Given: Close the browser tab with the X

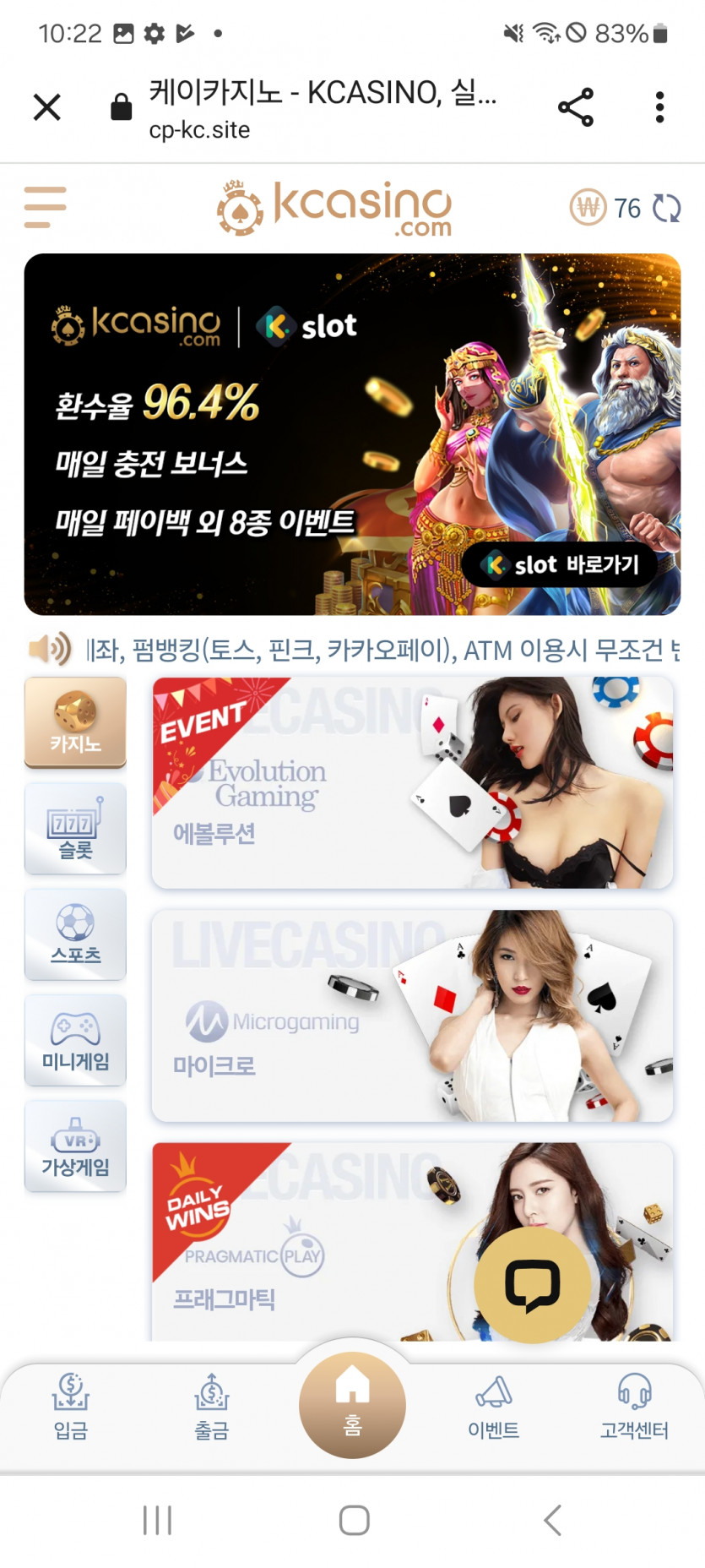Looking at the screenshot, I should coord(47,107).
